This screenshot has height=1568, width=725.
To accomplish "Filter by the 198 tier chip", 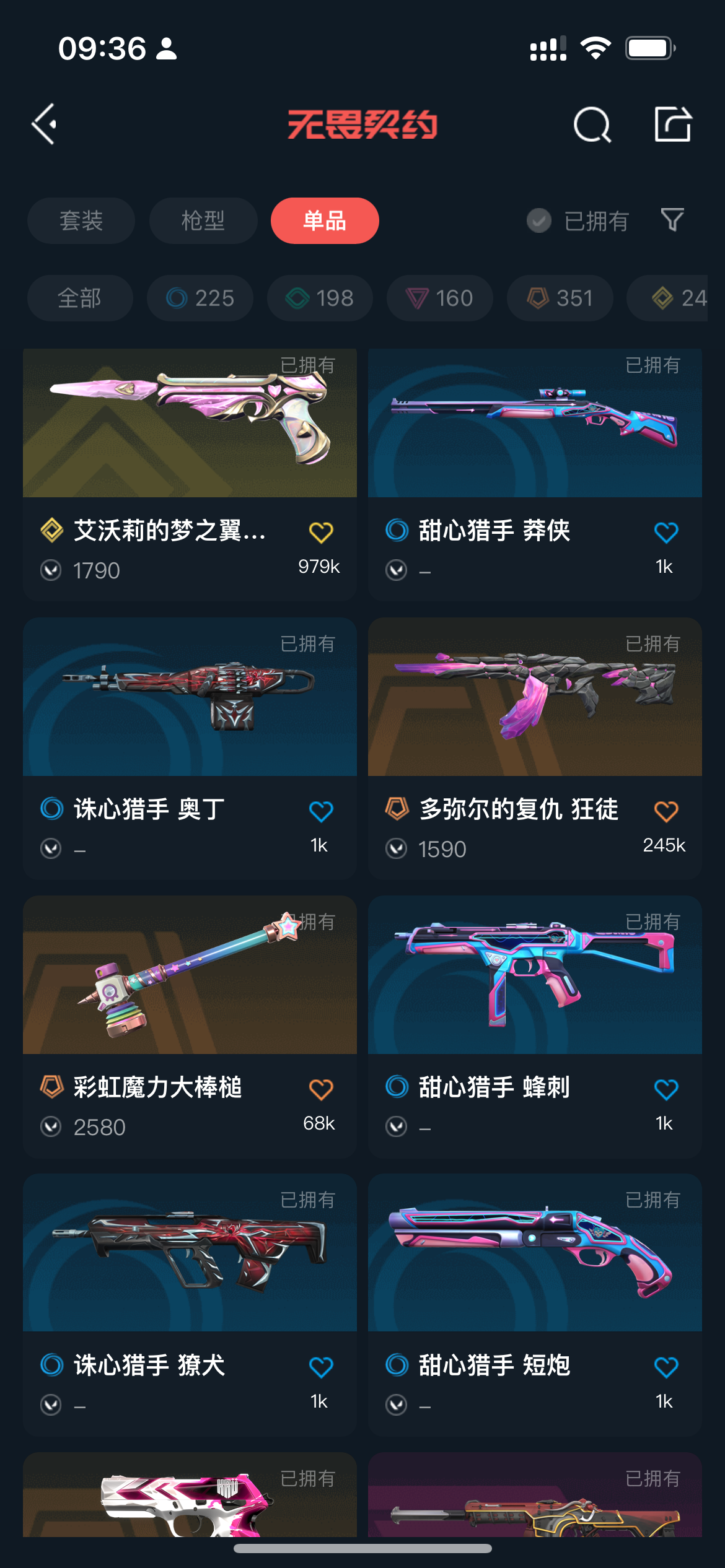I will point(320,298).
